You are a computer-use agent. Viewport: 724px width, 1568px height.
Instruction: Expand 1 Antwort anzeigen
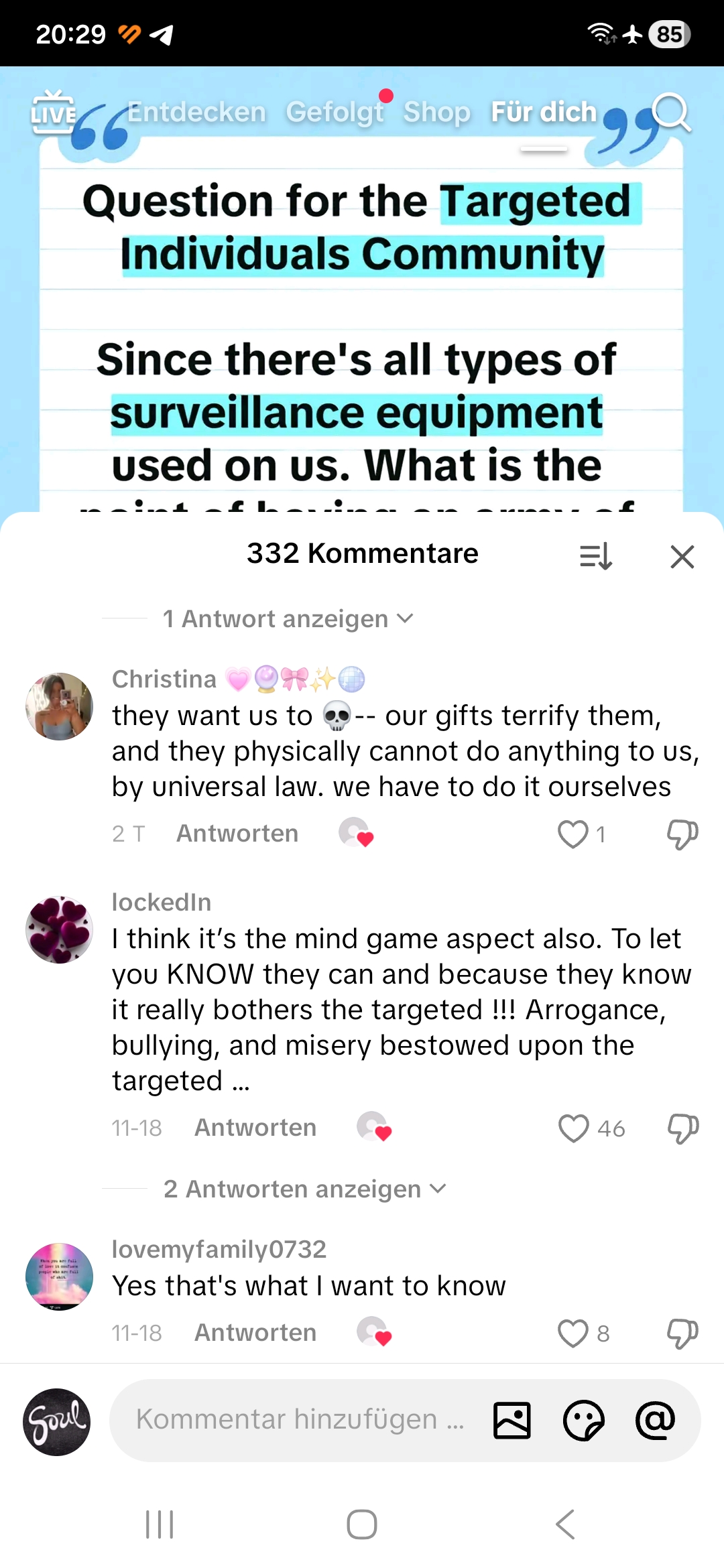[x=288, y=618]
